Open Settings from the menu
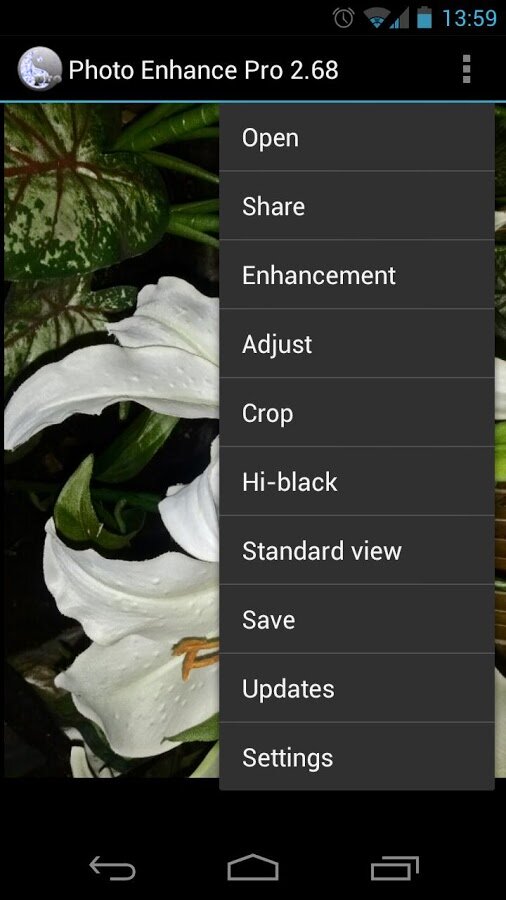The image size is (506, 900). coord(356,757)
